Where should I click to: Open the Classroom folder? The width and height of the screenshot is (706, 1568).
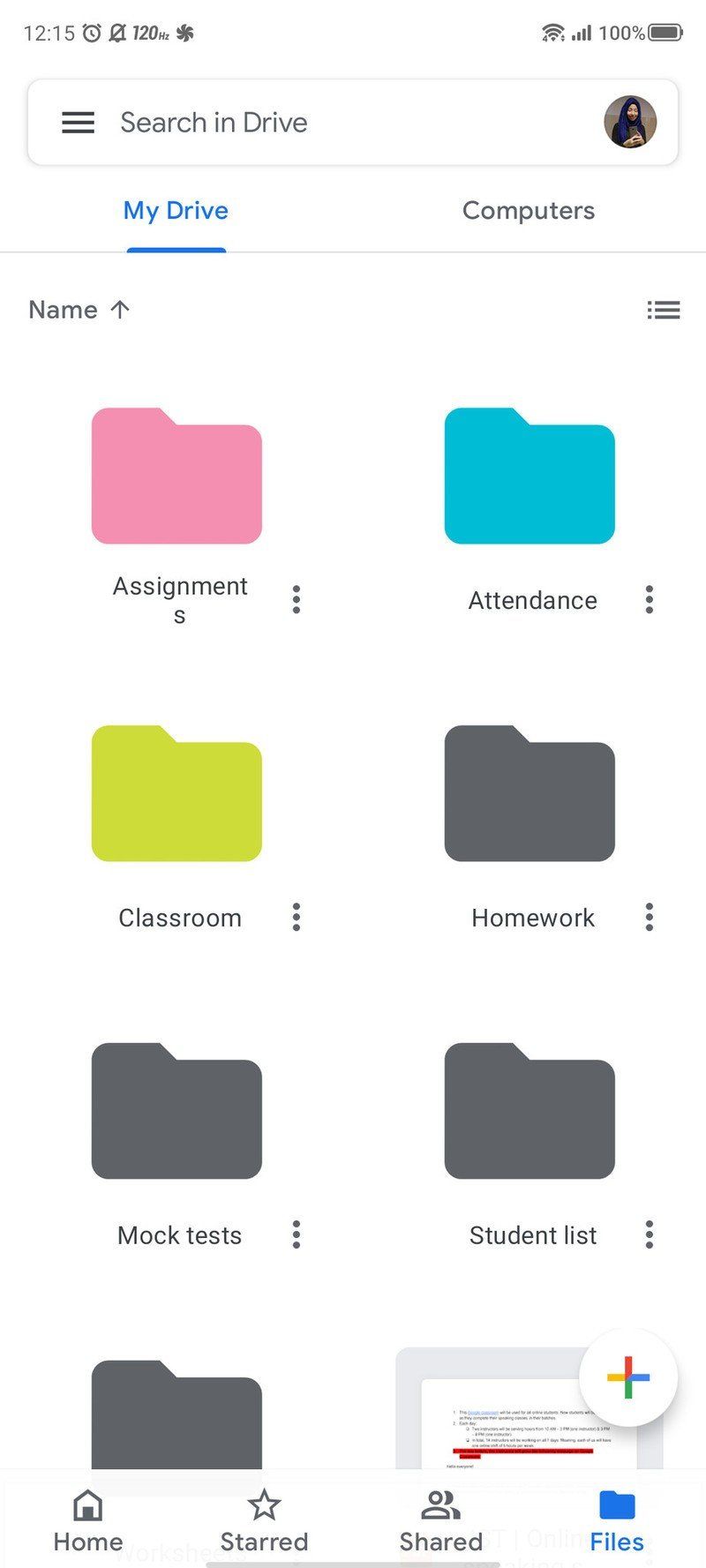[176, 794]
